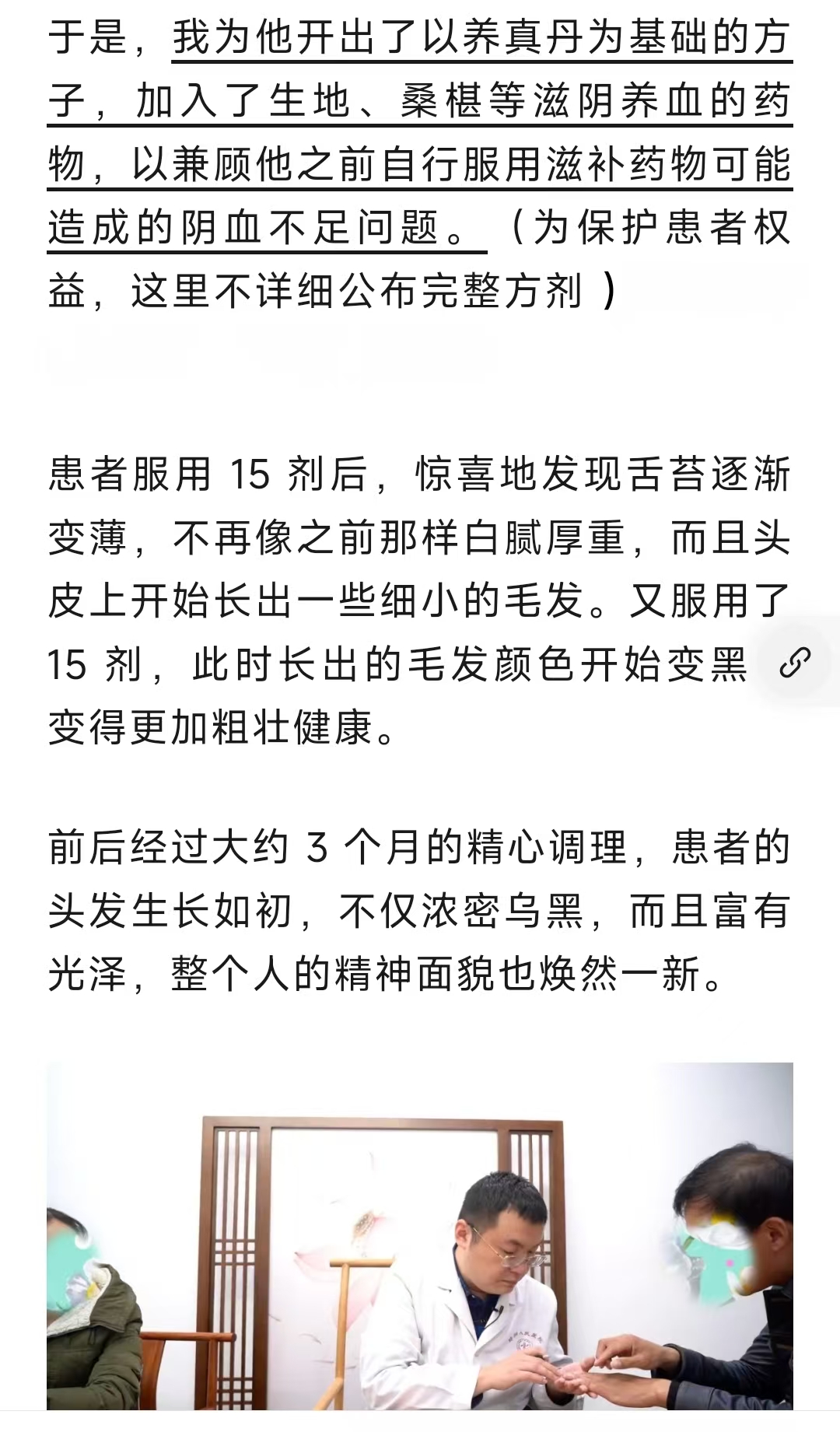This screenshot has height=1432, width=840.
Task: Open the doctor consultation photo
Action: (420, 1237)
